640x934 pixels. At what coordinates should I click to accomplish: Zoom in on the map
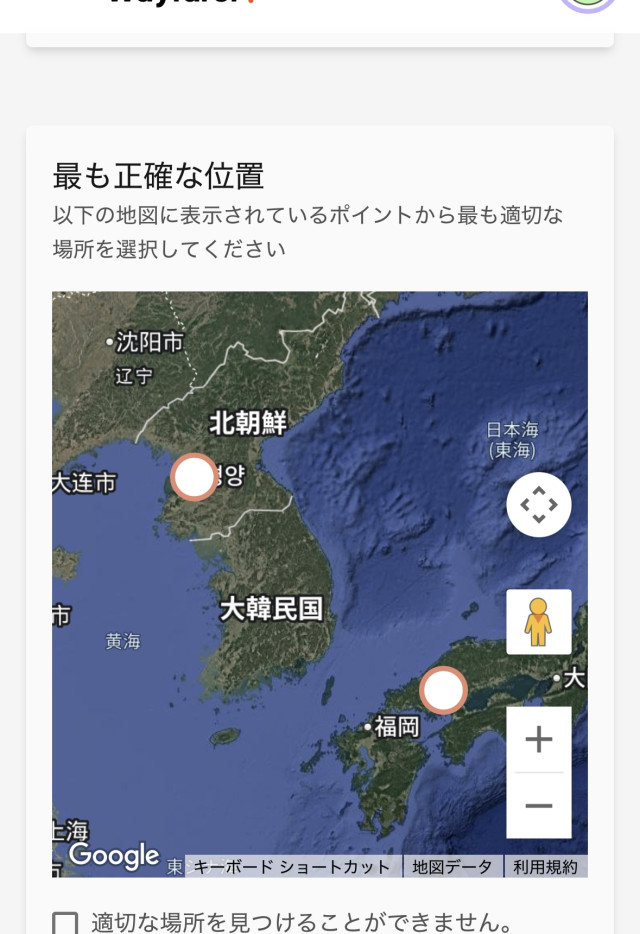pyautogui.click(x=539, y=740)
